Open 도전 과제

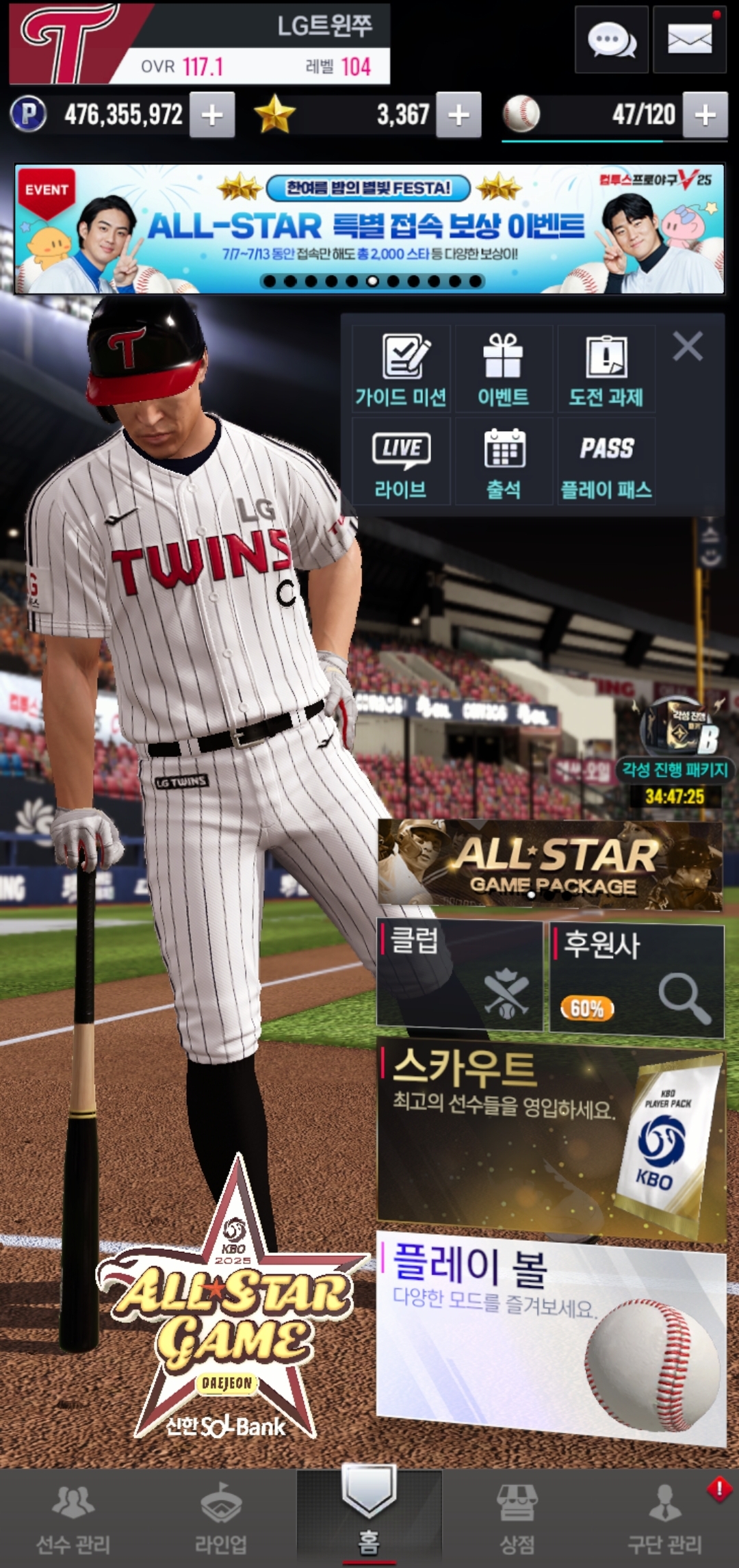(606, 369)
